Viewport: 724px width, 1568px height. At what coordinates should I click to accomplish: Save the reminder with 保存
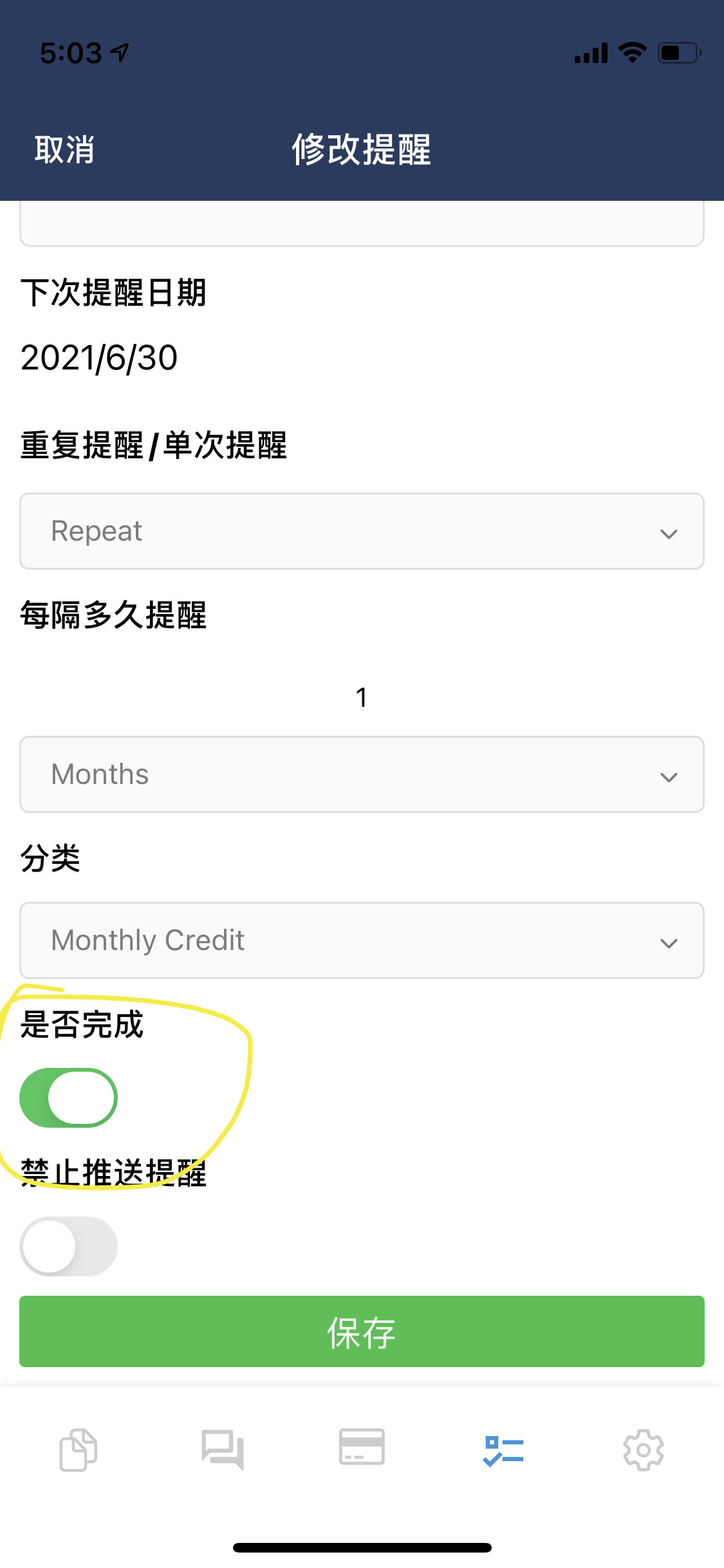point(362,1332)
